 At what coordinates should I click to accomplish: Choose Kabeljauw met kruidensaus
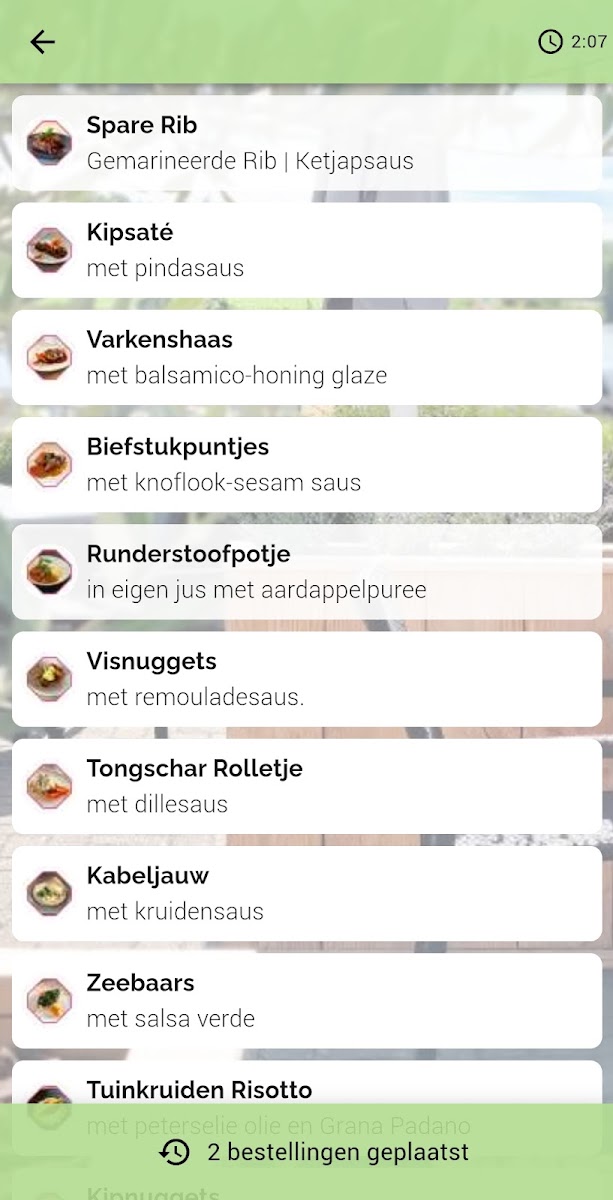[x=306, y=893]
